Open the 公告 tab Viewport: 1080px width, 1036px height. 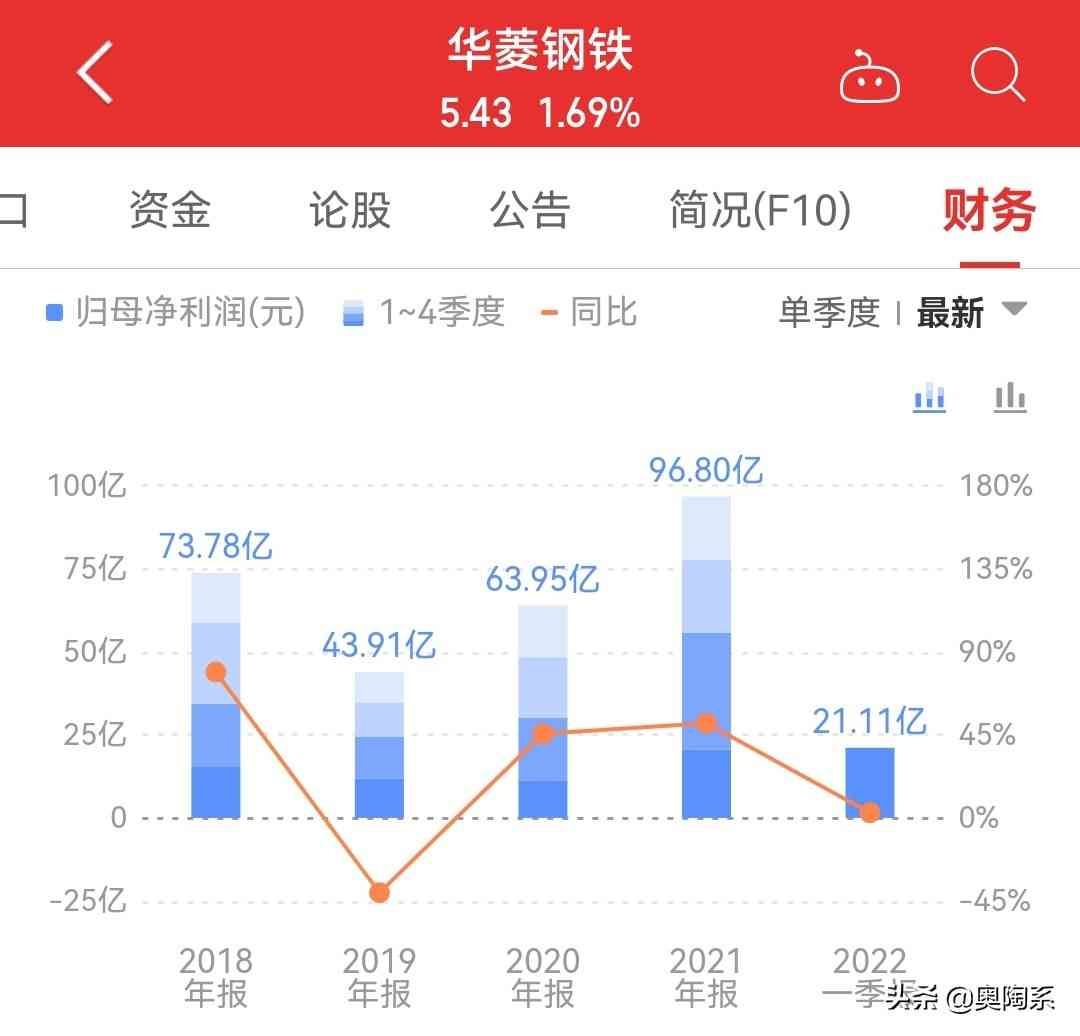coord(529,210)
